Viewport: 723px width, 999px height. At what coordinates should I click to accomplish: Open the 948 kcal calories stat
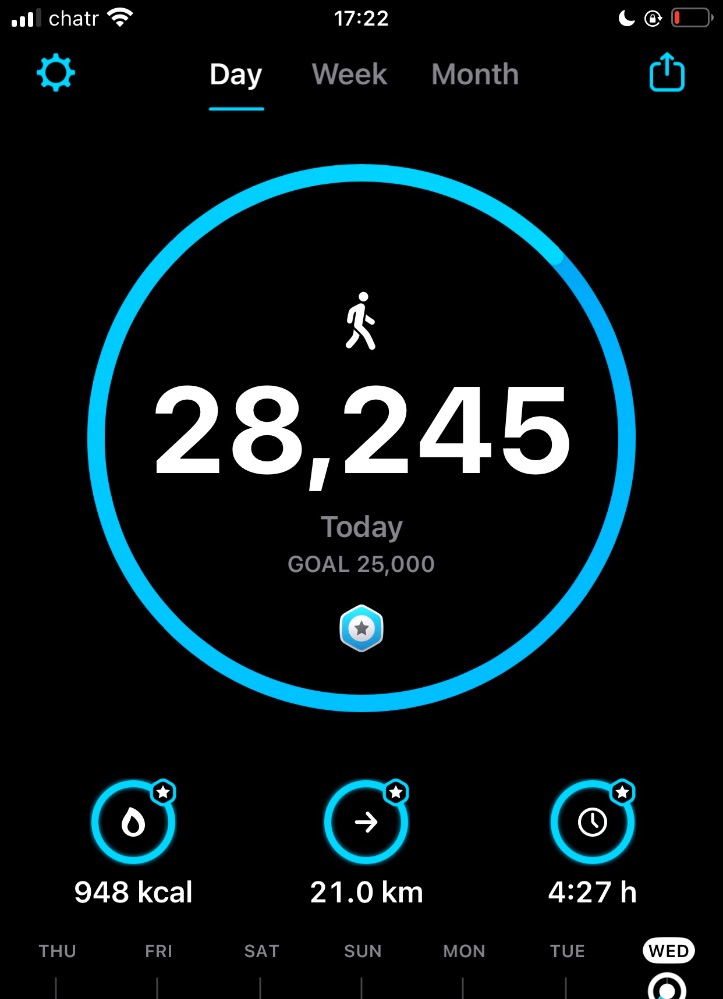133,823
